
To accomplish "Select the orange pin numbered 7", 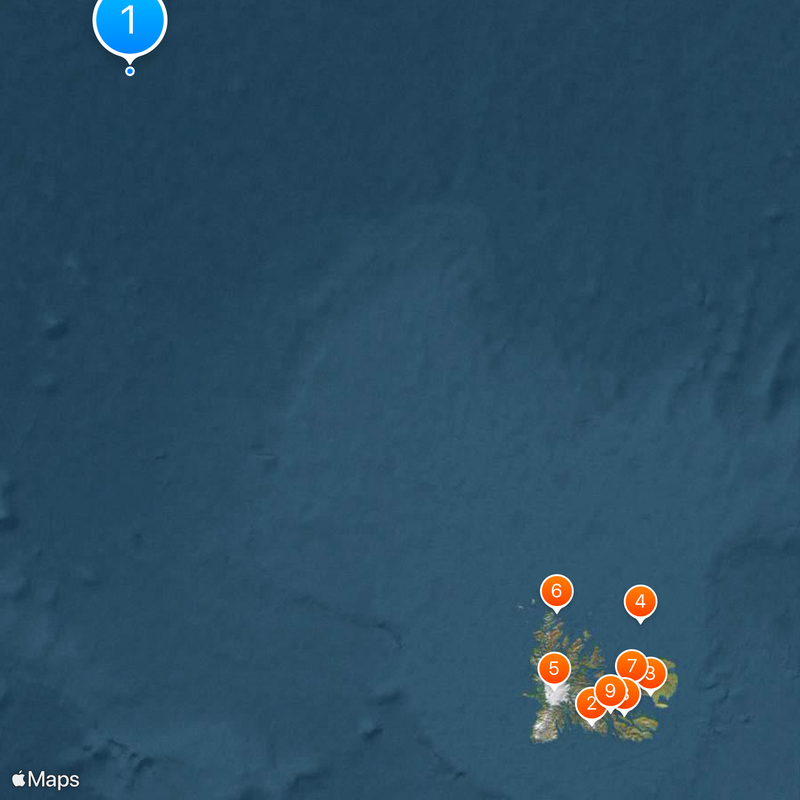I will pyautogui.click(x=632, y=664).
